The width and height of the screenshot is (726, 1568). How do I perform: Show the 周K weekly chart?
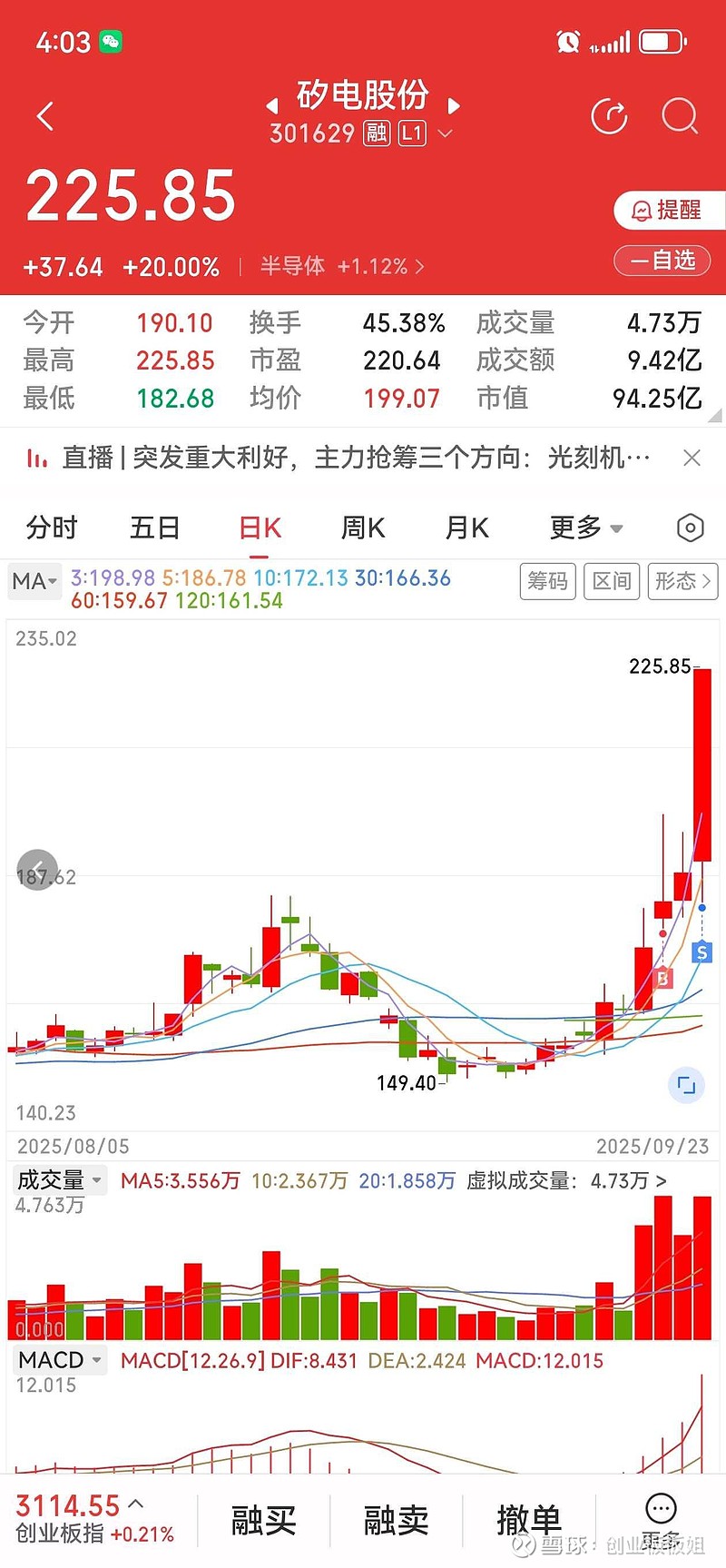click(x=363, y=528)
